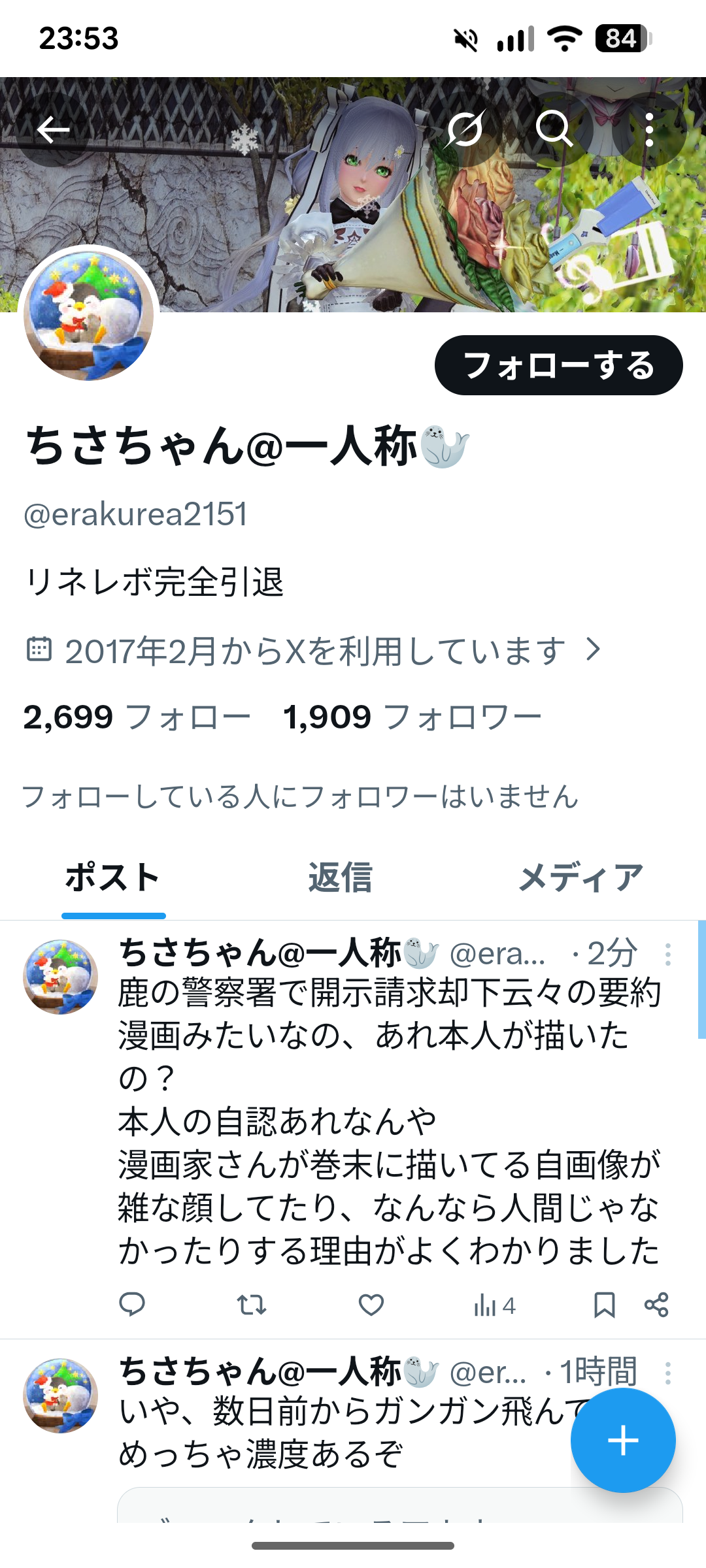This screenshot has width=706, height=1568.
Task: Open more options on the 2分 post
Action: pos(667,955)
